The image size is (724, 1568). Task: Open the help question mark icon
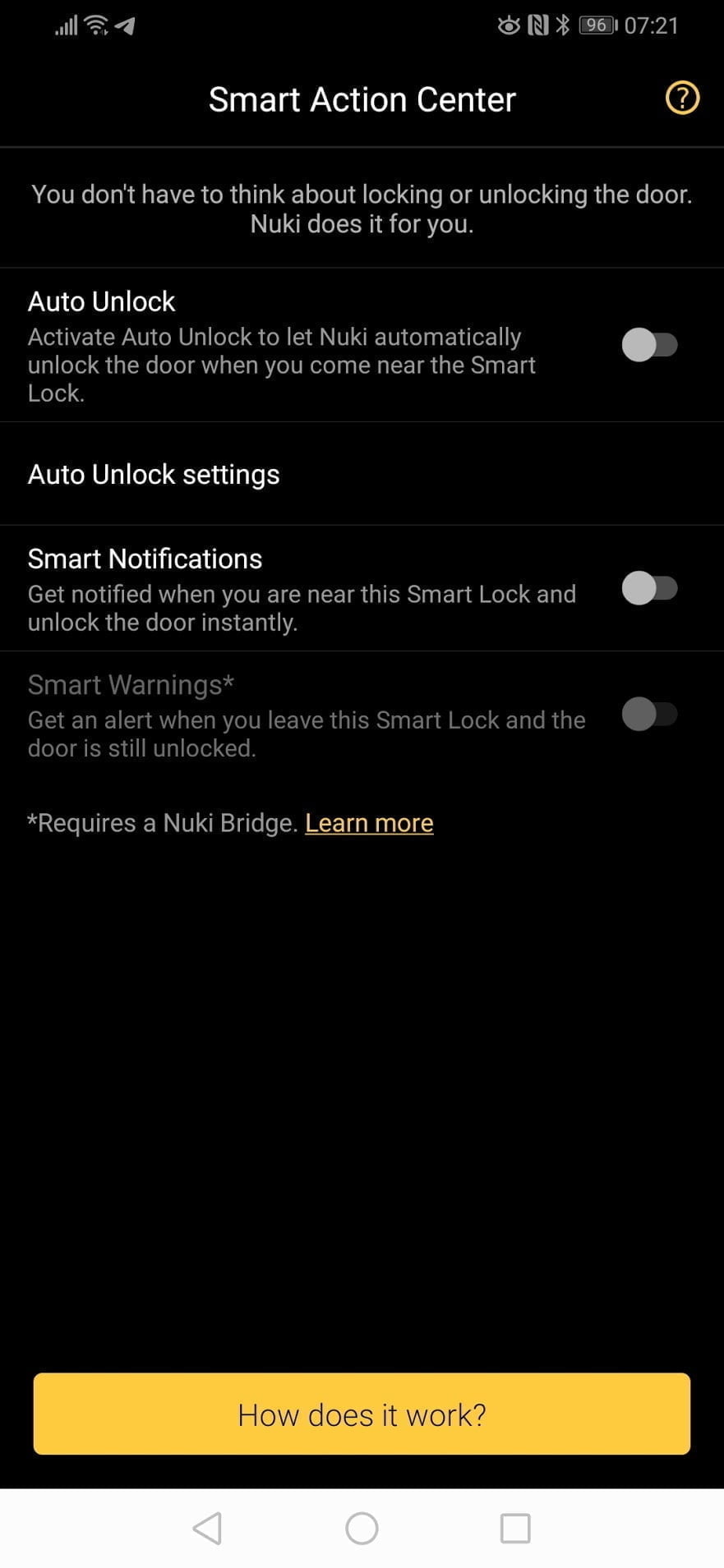pyautogui.click(x=681, y=99)
